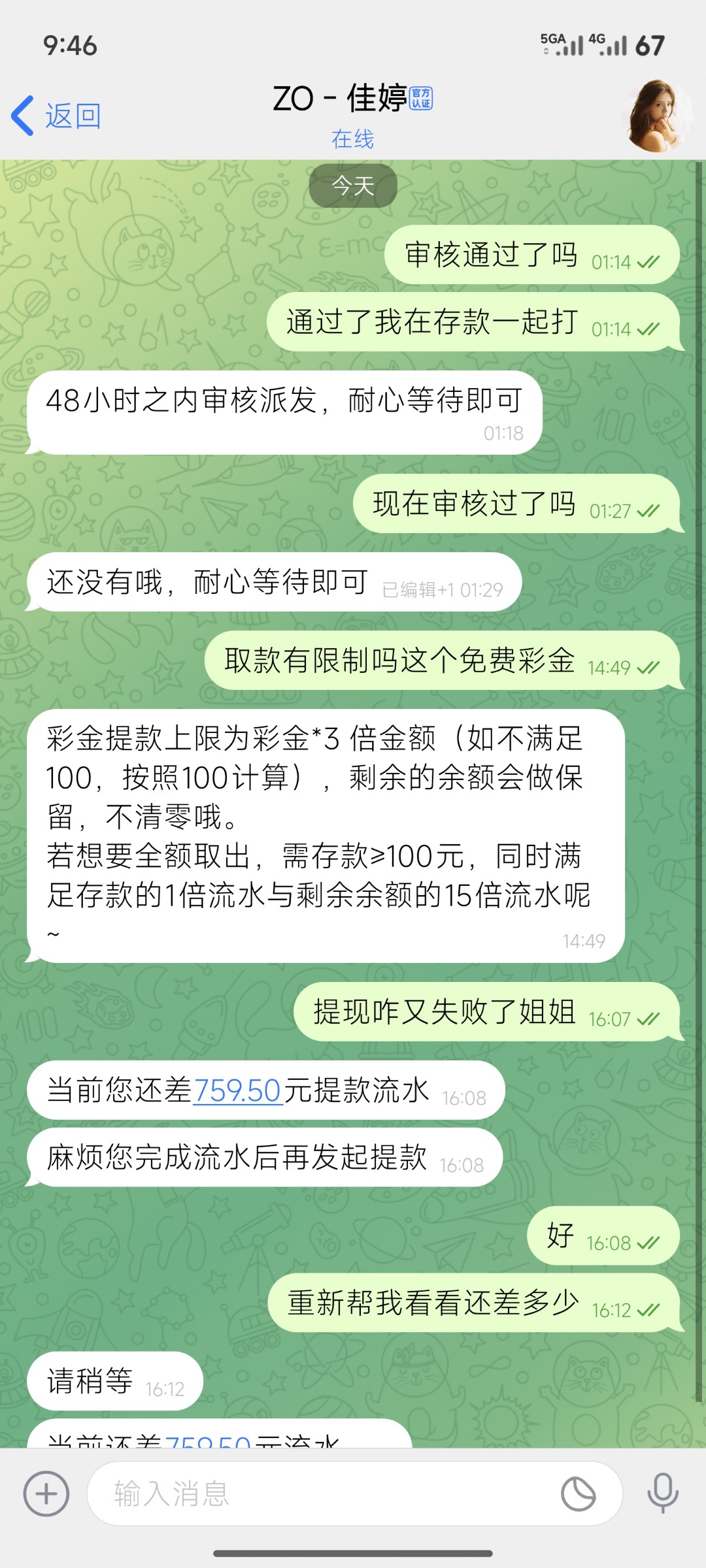Tap the 759.50 link in message

[237, 1090]
